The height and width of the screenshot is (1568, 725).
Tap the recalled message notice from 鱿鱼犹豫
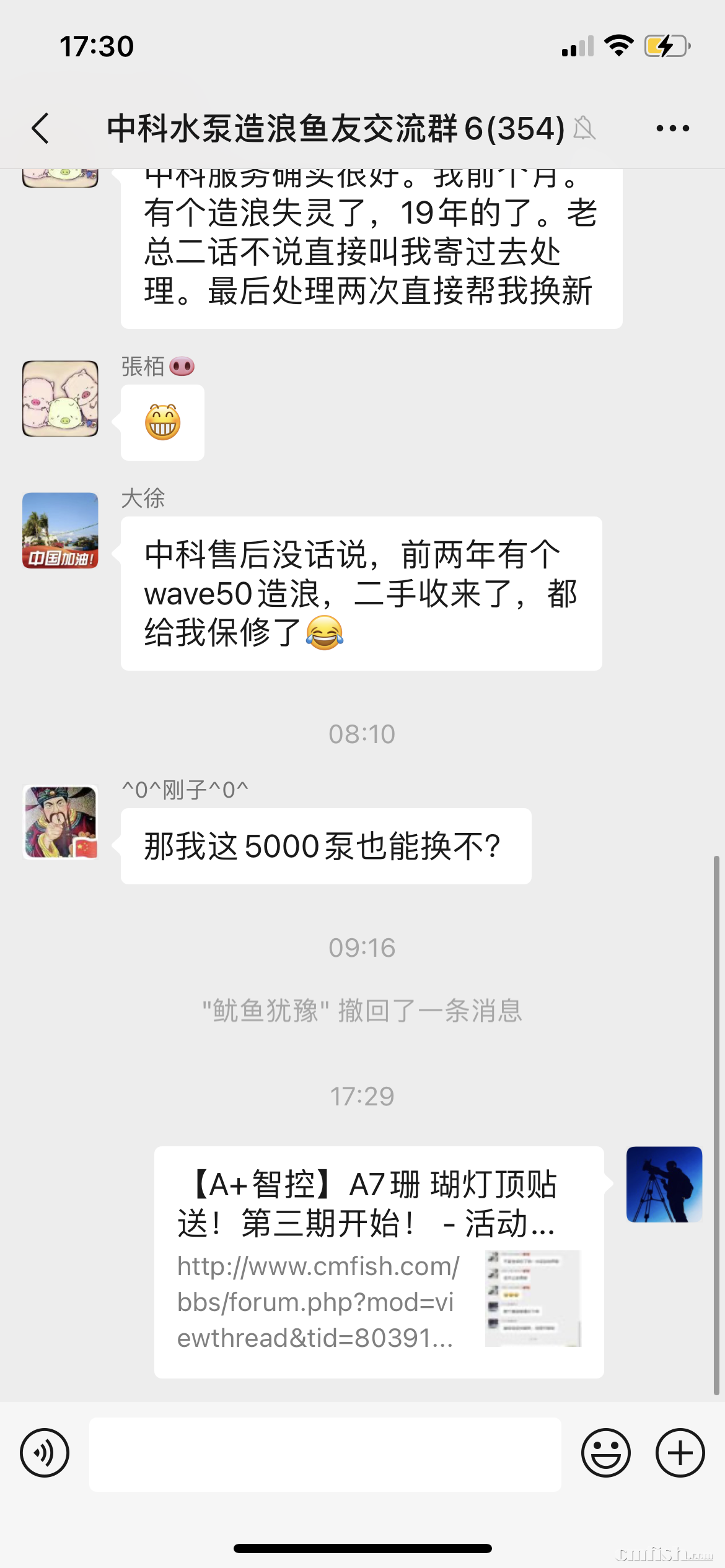click(362, 1010)
